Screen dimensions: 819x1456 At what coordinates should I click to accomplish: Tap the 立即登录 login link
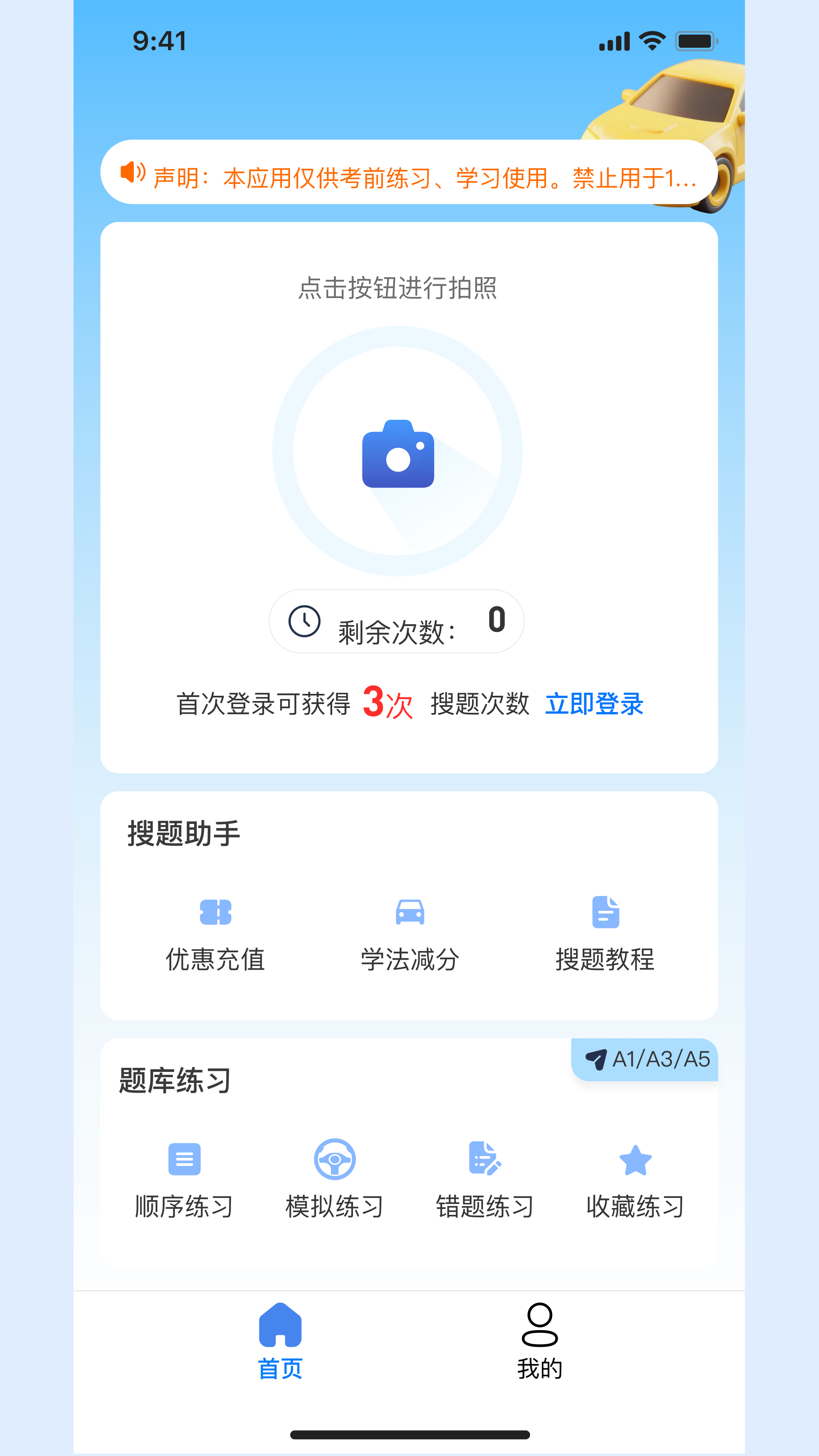(x=594, y=704)
